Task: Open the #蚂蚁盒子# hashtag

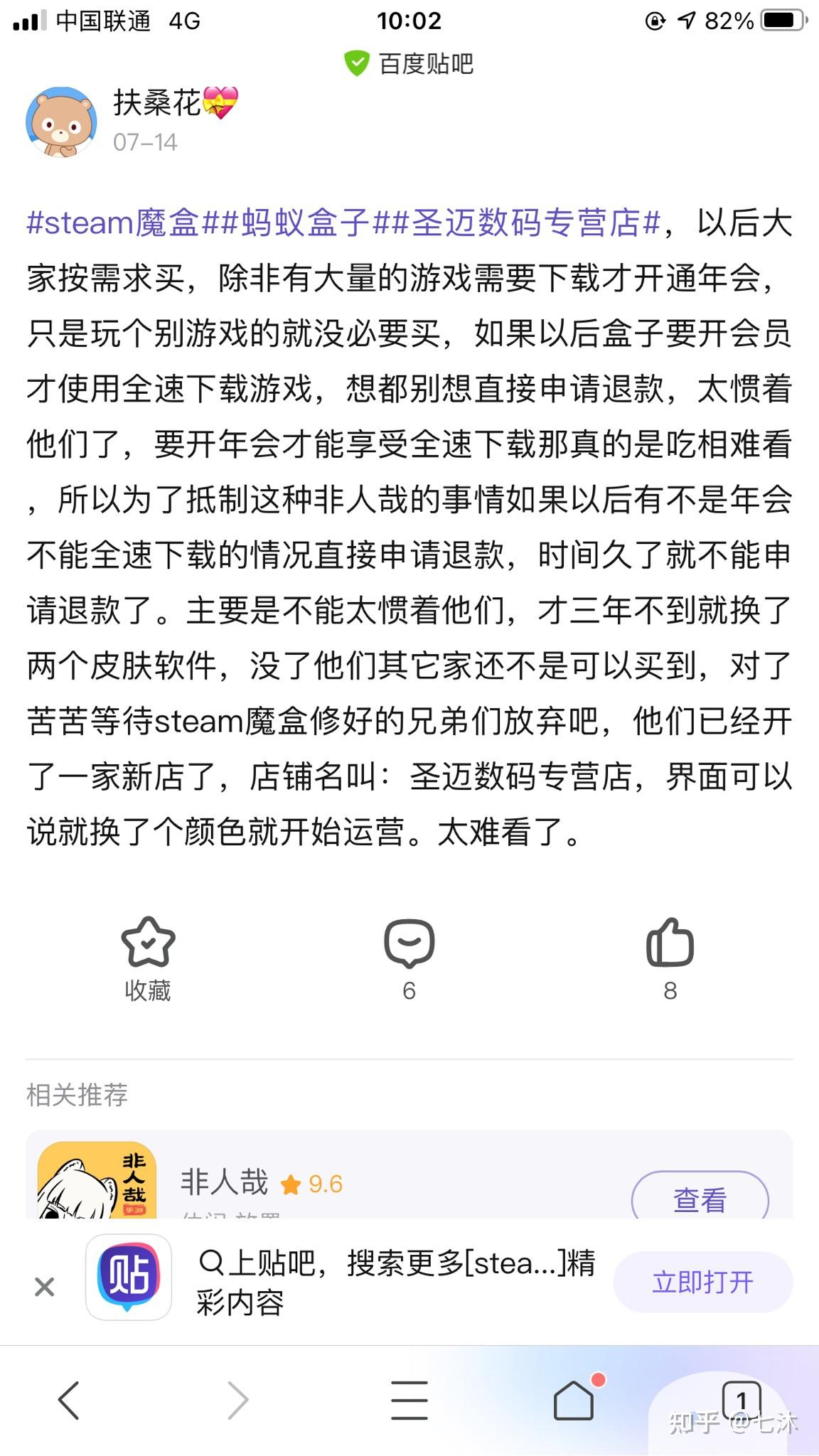Action: [x=304, y=223]
